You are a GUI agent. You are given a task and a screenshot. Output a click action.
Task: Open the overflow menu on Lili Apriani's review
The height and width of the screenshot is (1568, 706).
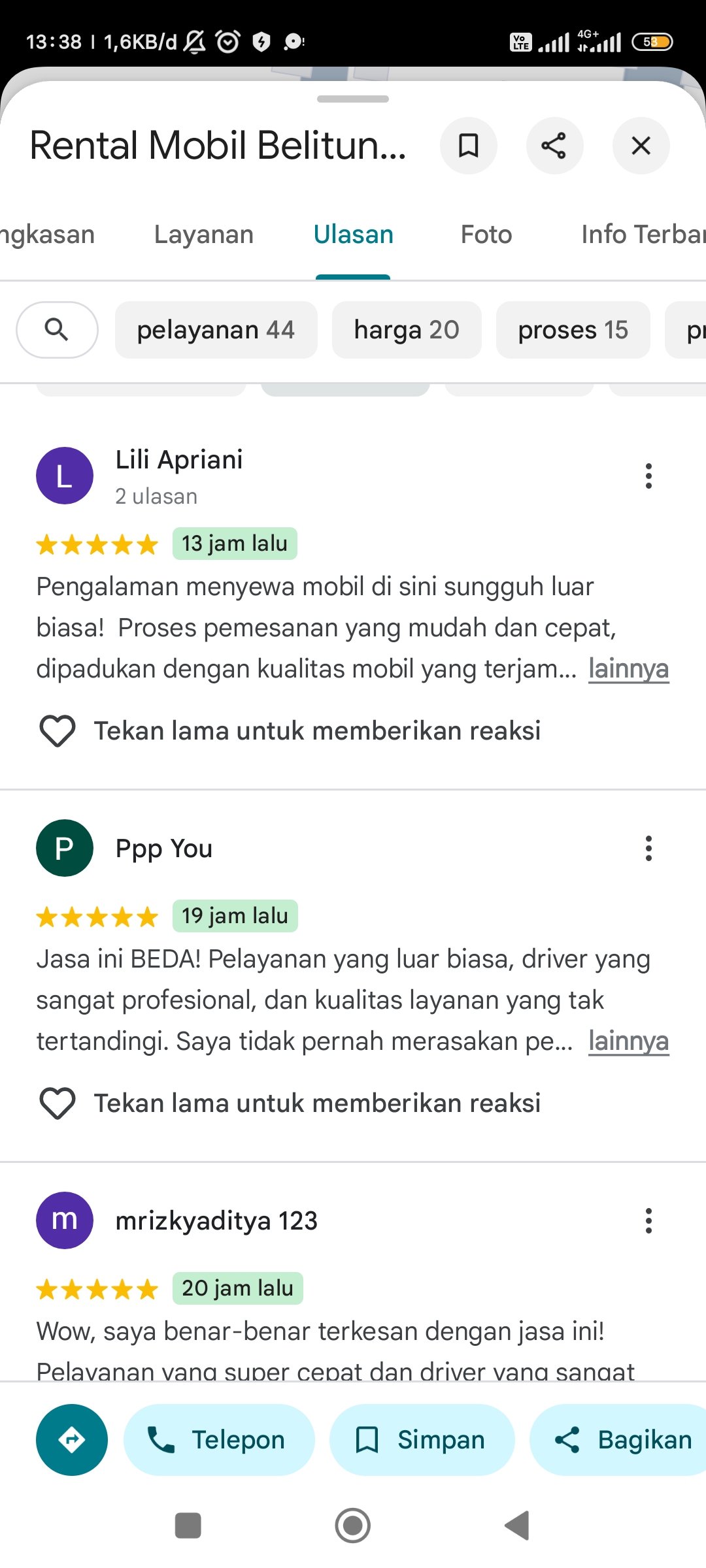click(648, 476)
